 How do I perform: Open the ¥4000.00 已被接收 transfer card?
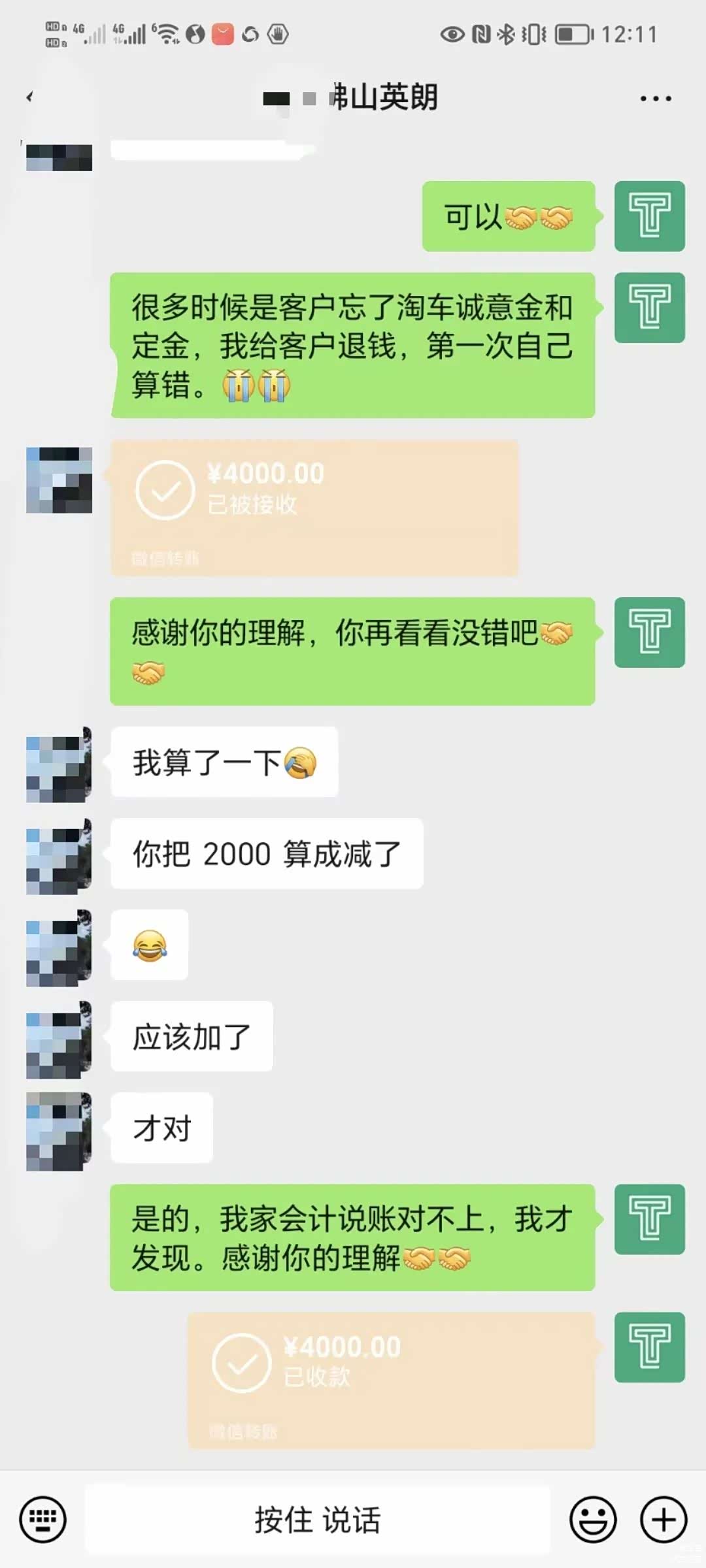click(314, 508)
